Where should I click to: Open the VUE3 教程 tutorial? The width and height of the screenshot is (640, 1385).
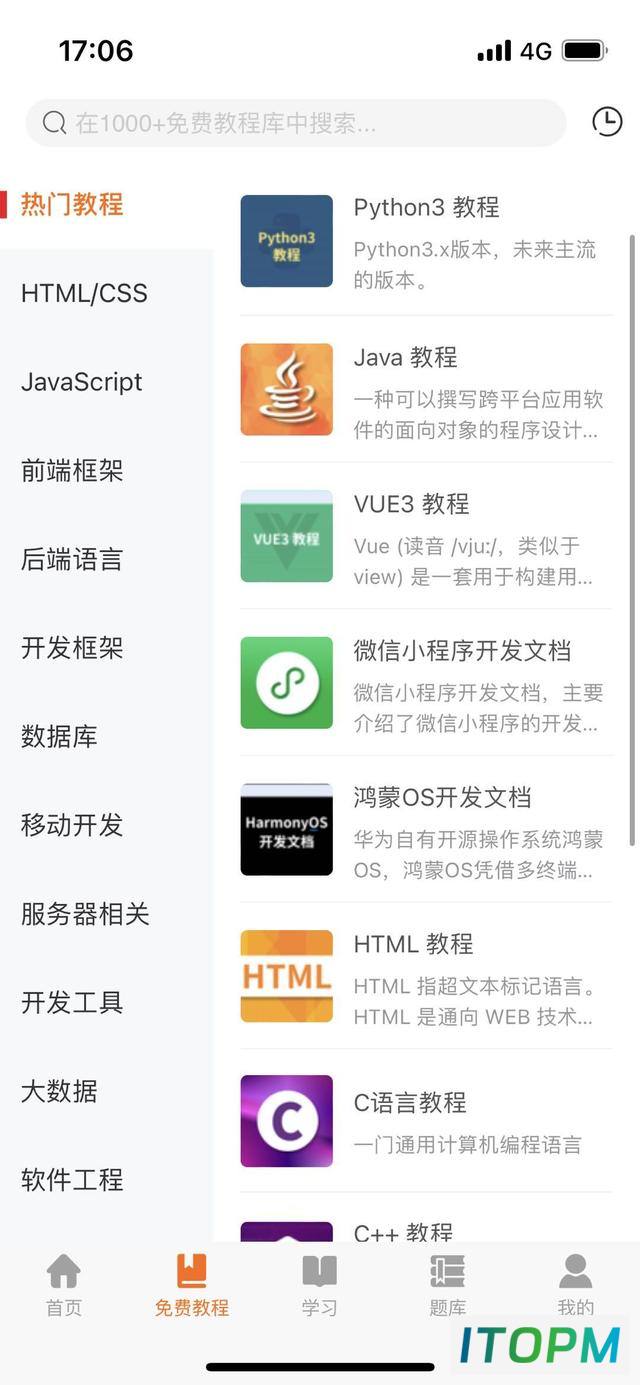[x=426, y=536]
